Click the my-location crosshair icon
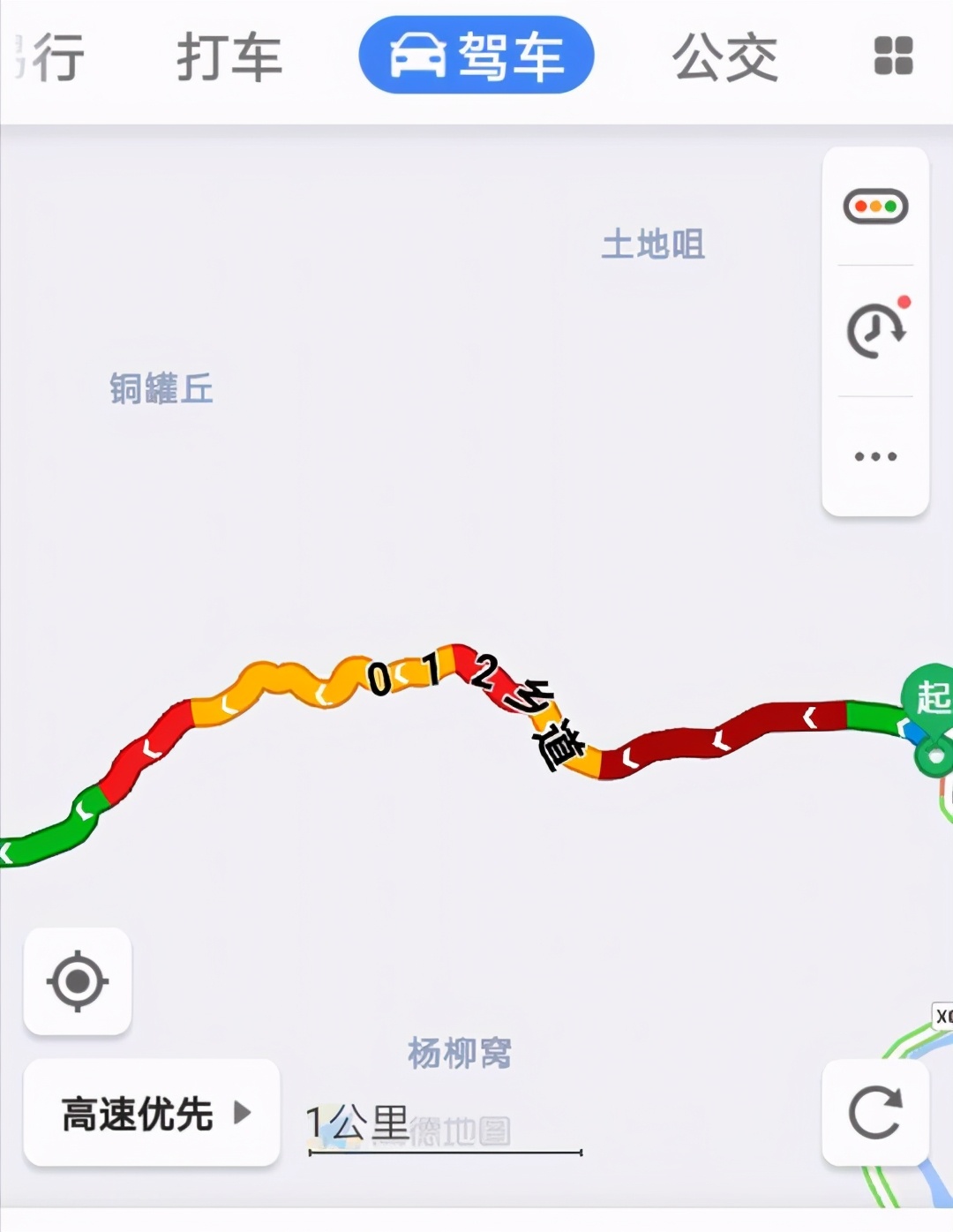 [78, 982]
